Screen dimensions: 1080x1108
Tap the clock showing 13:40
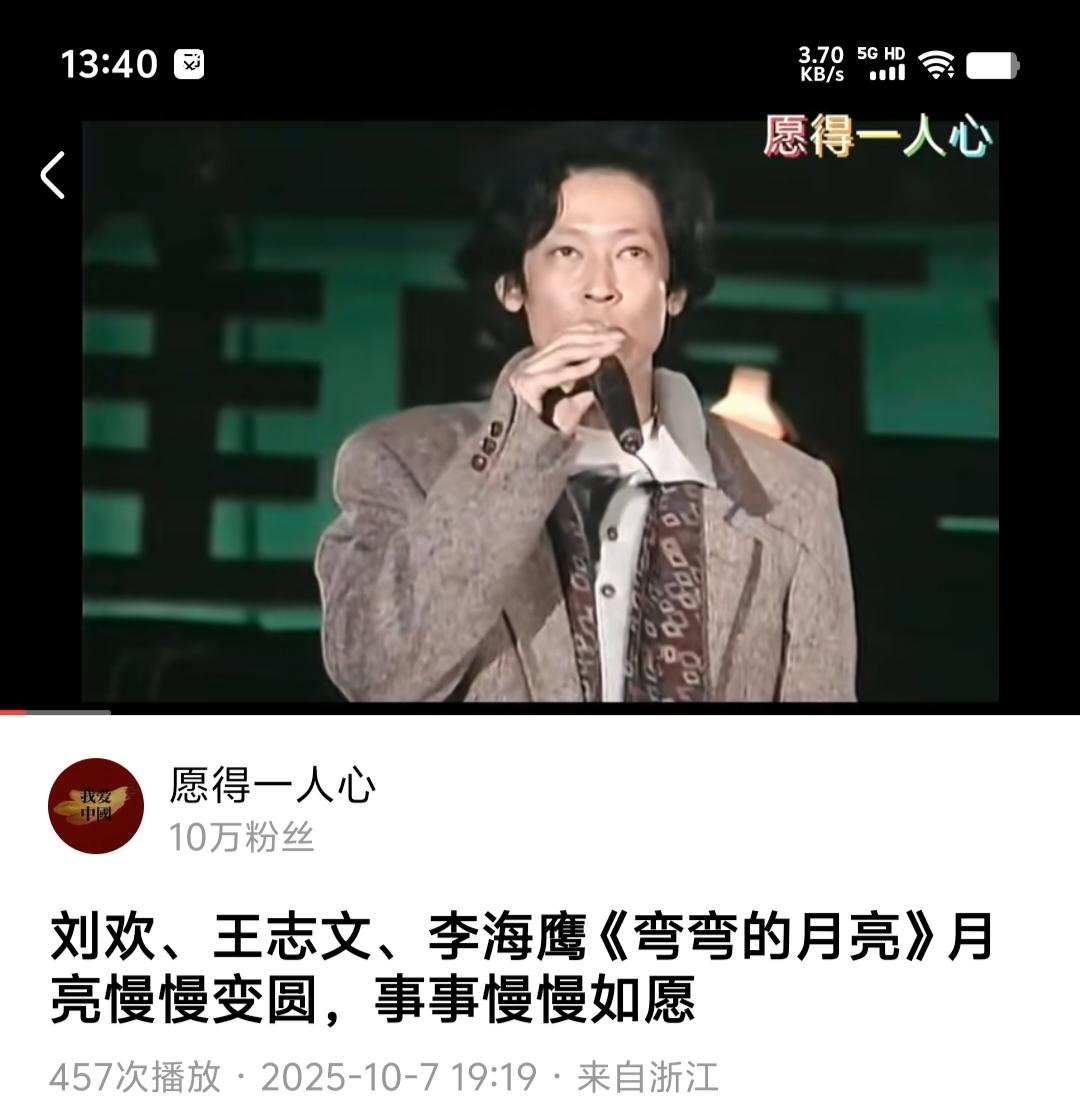pos(108,62)
